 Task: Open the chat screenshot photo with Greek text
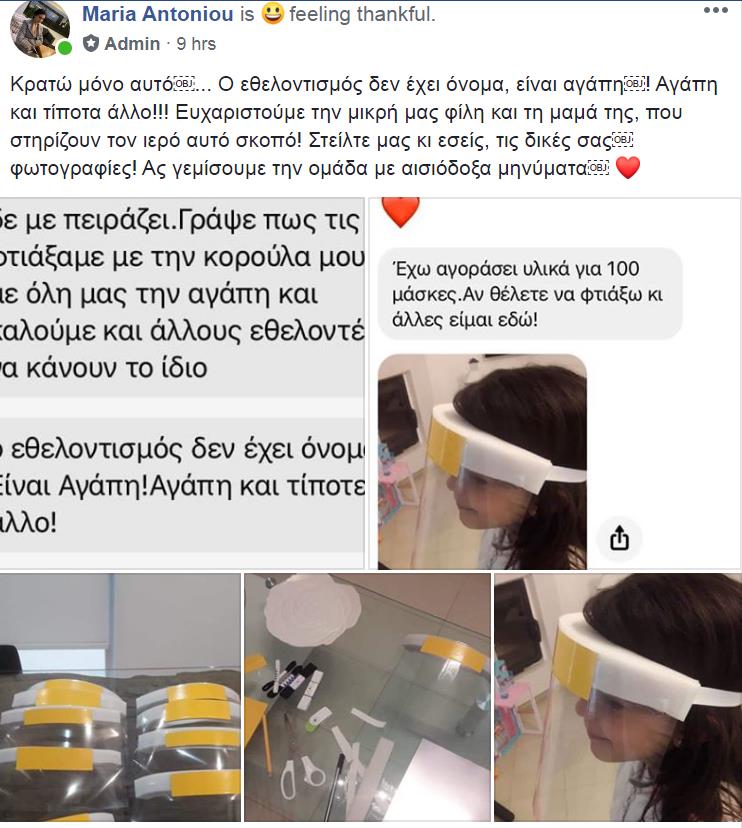pos(182,380)
